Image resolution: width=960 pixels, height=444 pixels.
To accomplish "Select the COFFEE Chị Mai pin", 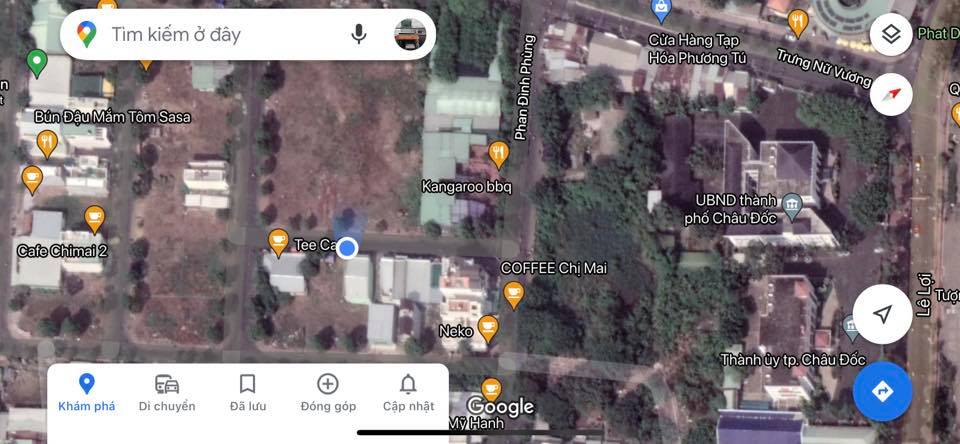I will point(514,295).
